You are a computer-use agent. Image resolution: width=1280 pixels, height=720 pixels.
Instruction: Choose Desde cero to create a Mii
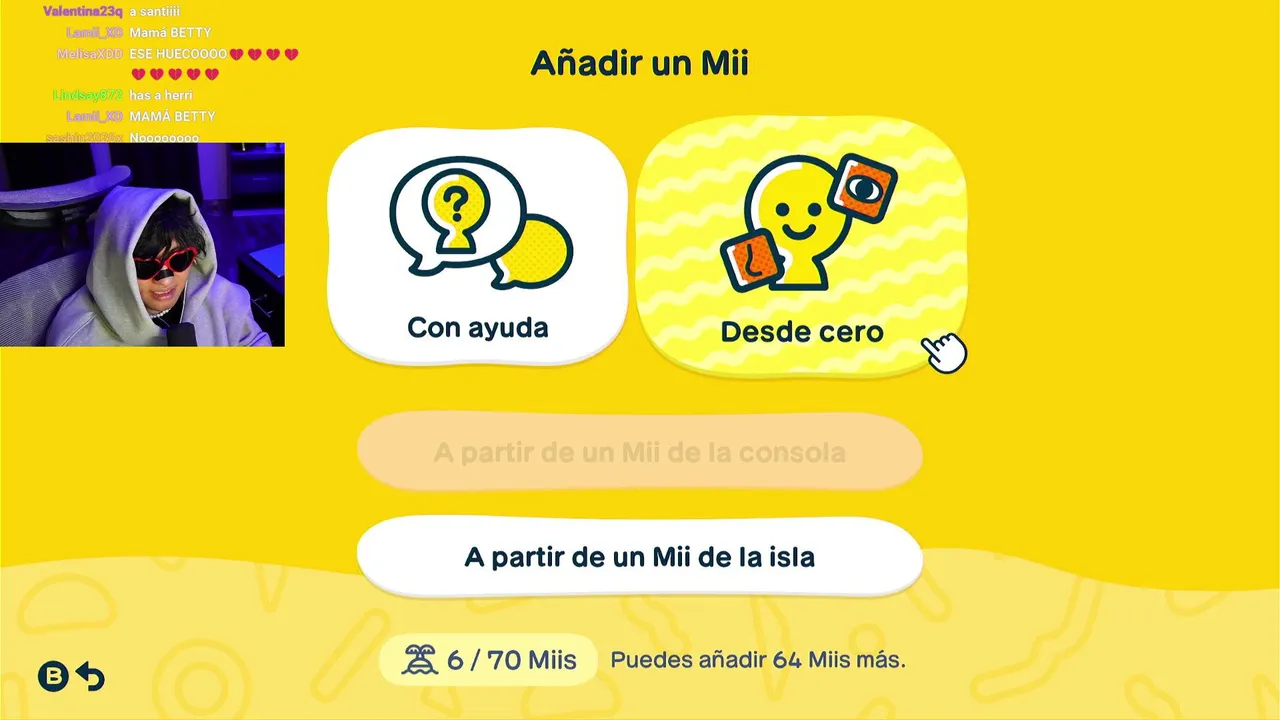[801, 246]
